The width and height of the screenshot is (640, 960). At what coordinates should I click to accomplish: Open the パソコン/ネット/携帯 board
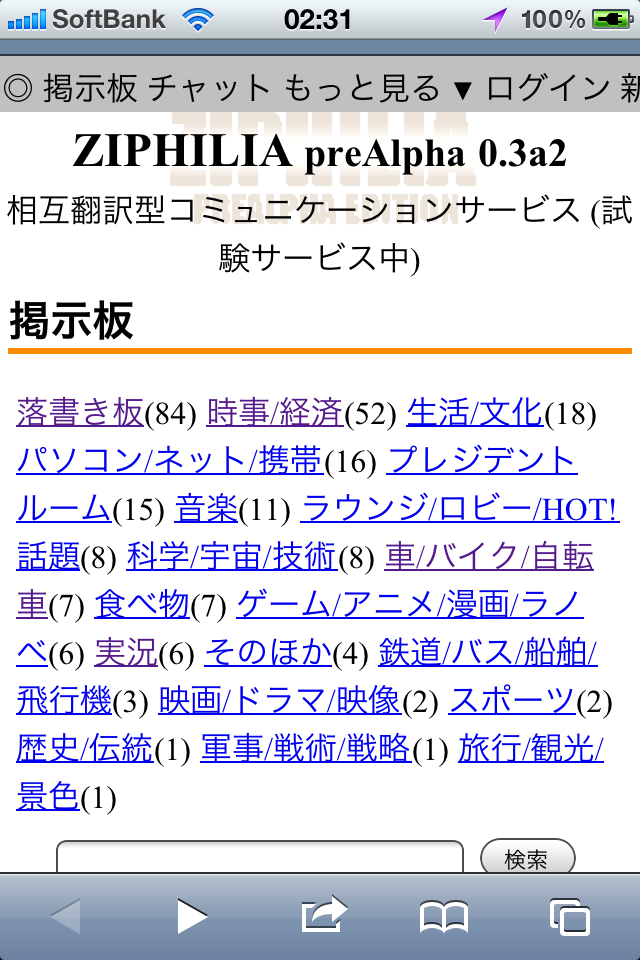[169, 460]
